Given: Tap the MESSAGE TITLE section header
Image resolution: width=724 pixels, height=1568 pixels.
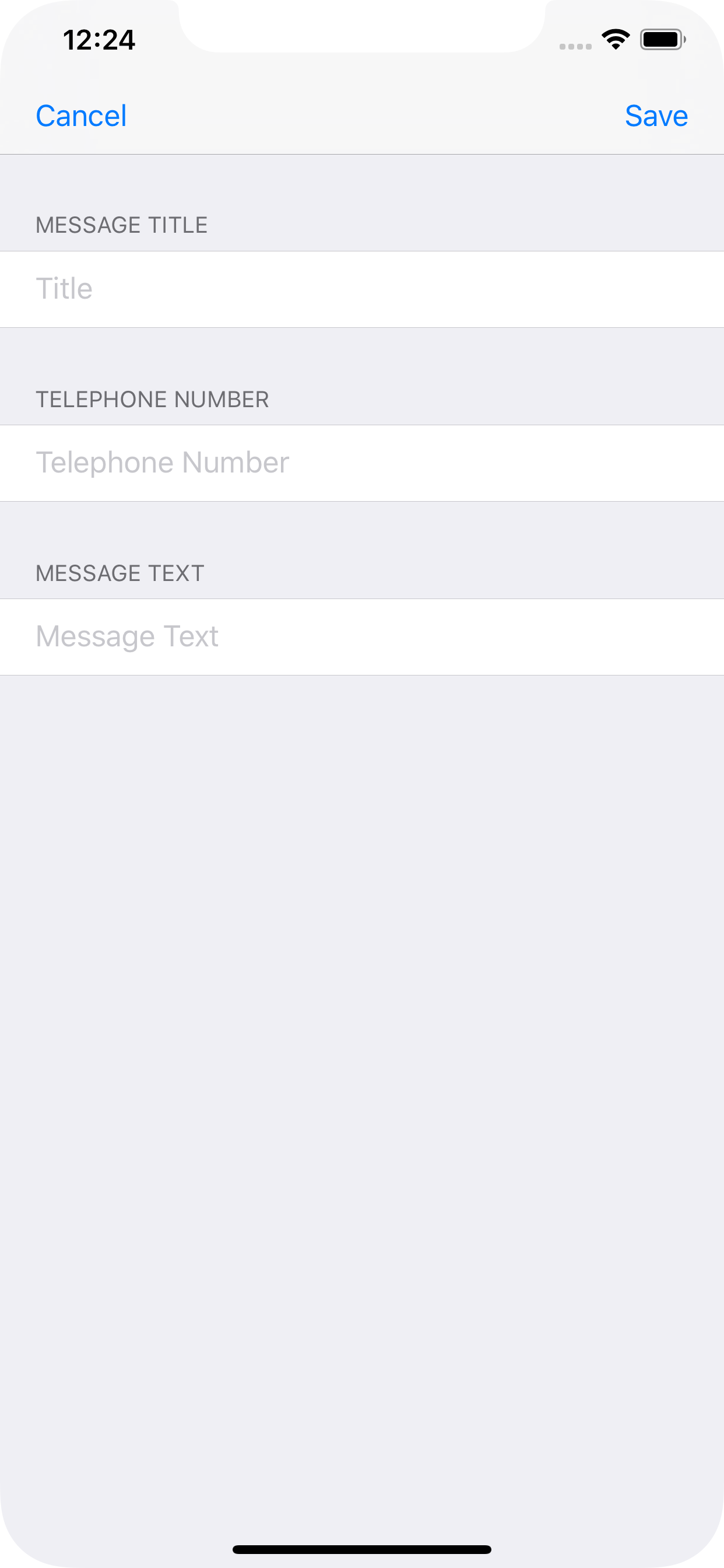Looking at the screenshot, I should click(122, 225).
